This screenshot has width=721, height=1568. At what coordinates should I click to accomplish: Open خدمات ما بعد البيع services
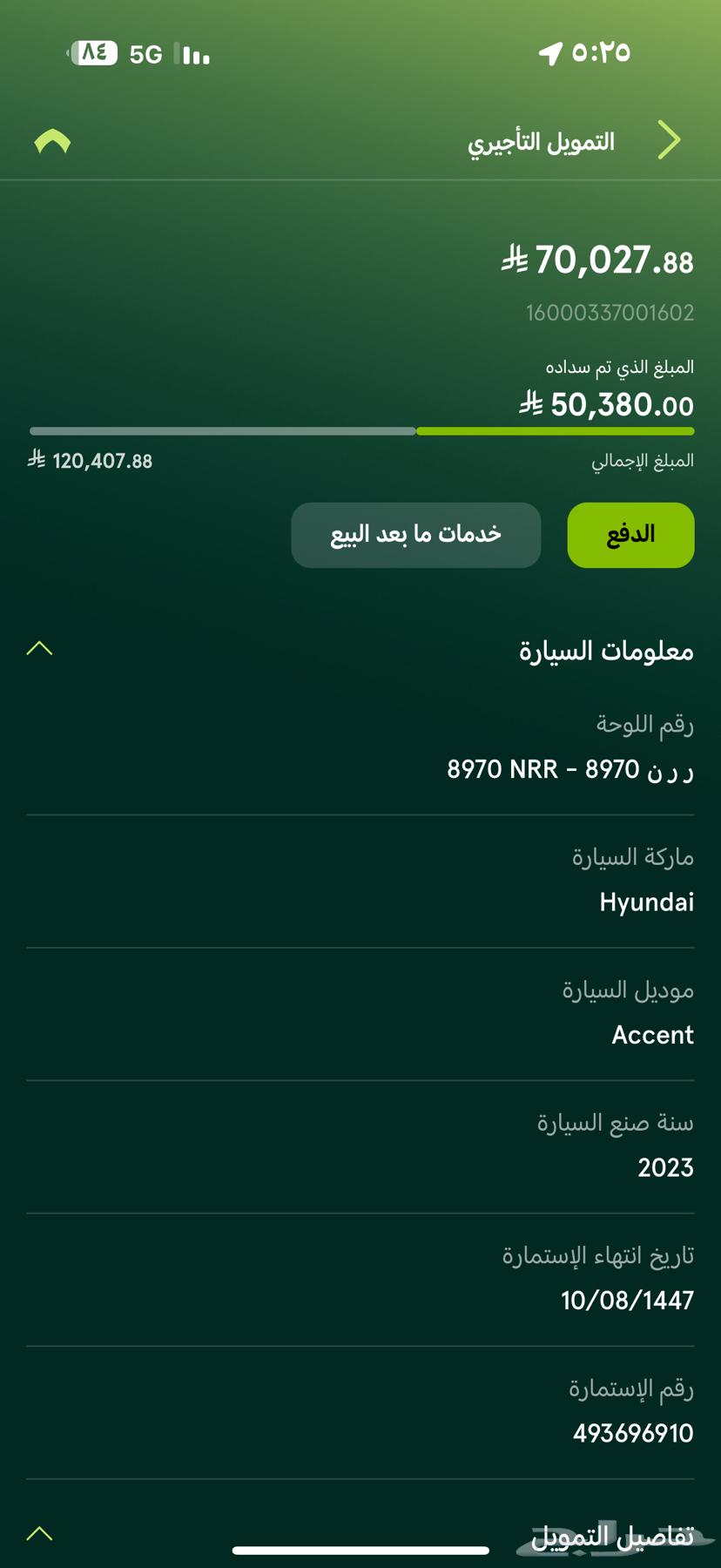(x=415, y=535)
